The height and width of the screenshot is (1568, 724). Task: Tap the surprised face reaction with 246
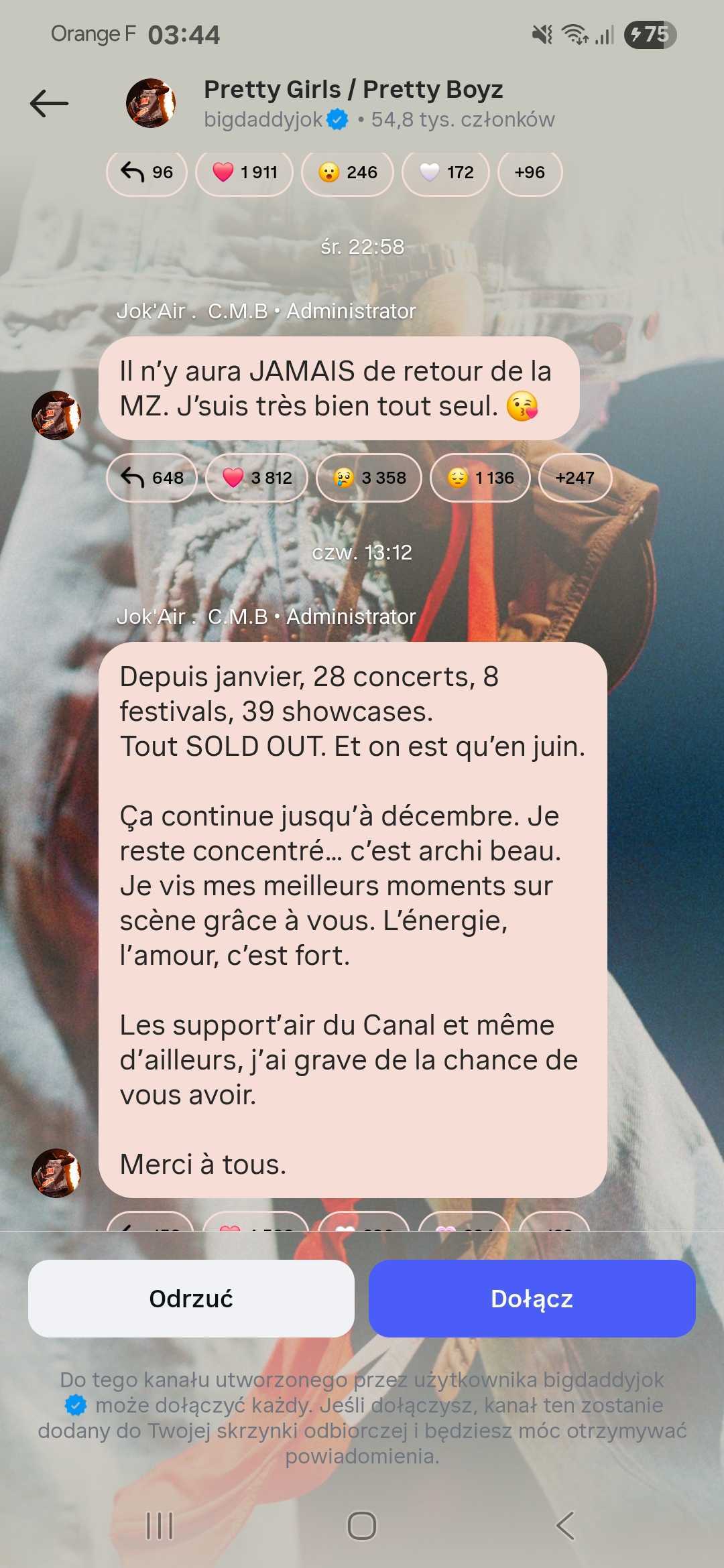(x=347, y=173)
